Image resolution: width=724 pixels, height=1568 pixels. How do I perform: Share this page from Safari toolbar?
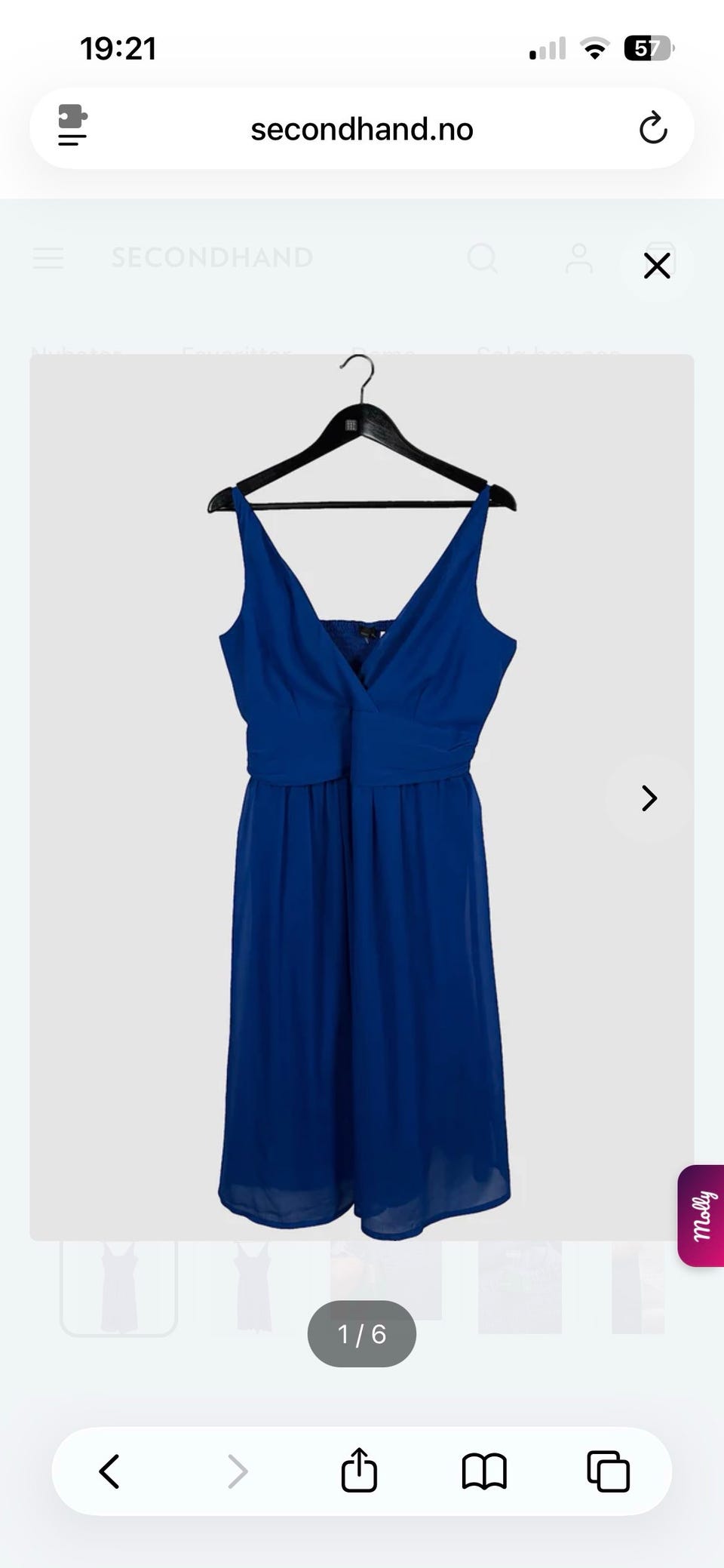(x=359, y=1470)
